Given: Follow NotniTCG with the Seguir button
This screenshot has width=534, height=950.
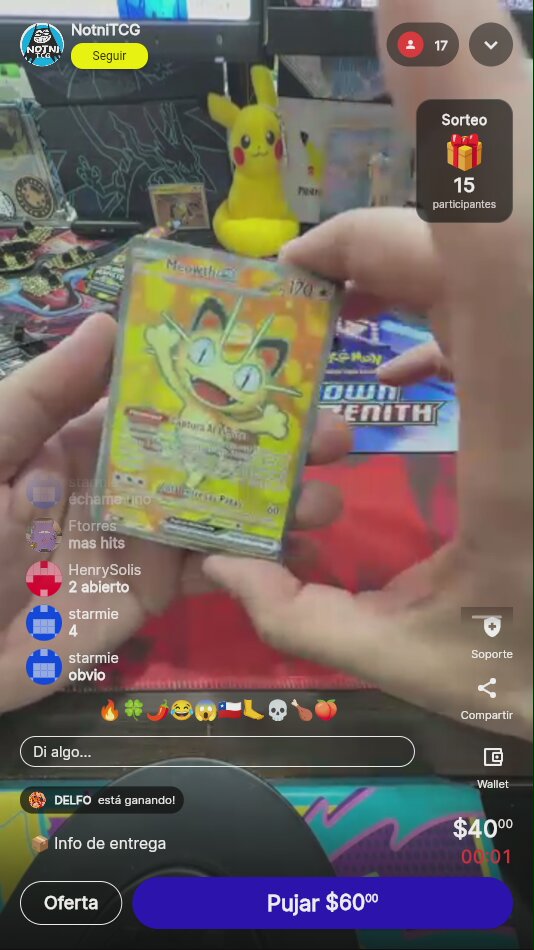Looking at the screenshot, I should (109, 56).
